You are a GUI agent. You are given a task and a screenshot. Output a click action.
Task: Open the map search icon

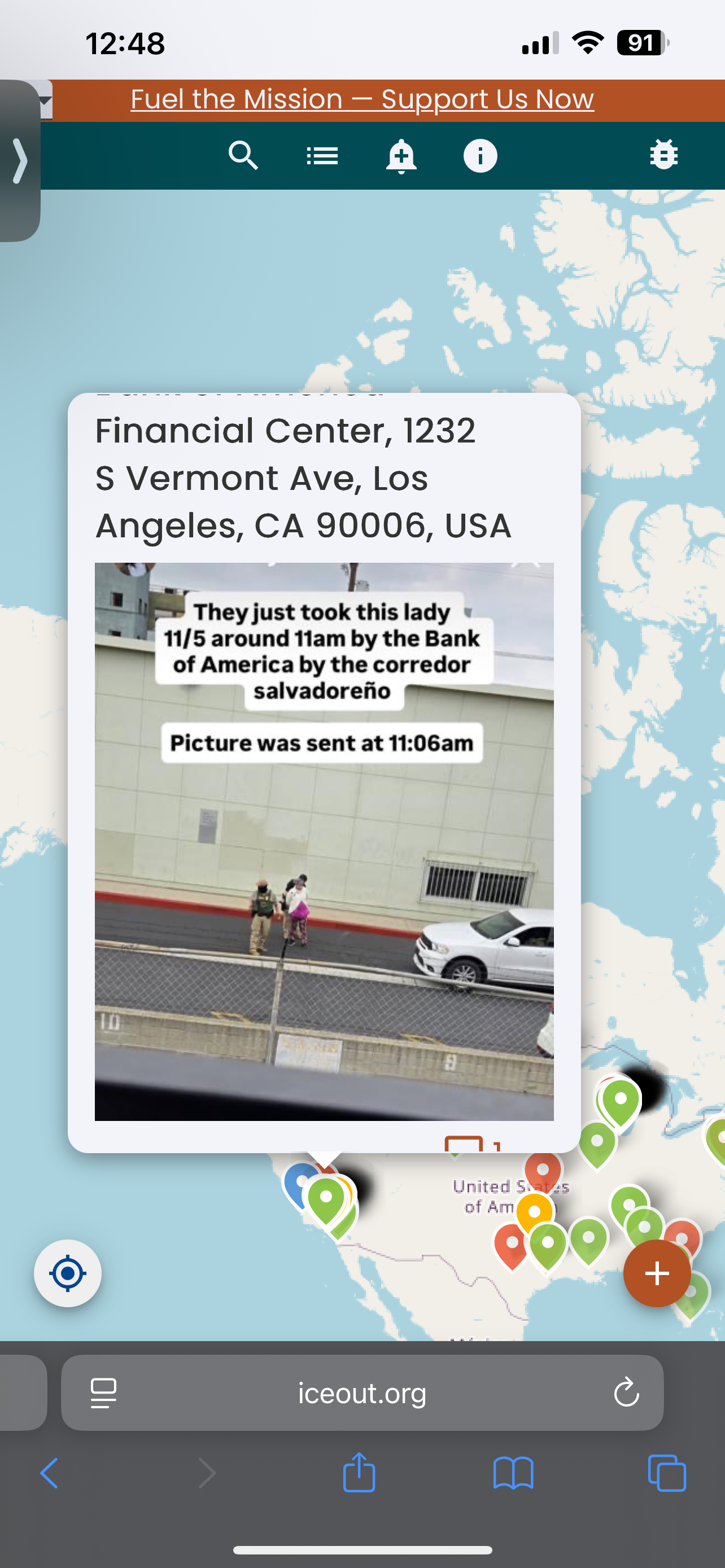243,156
